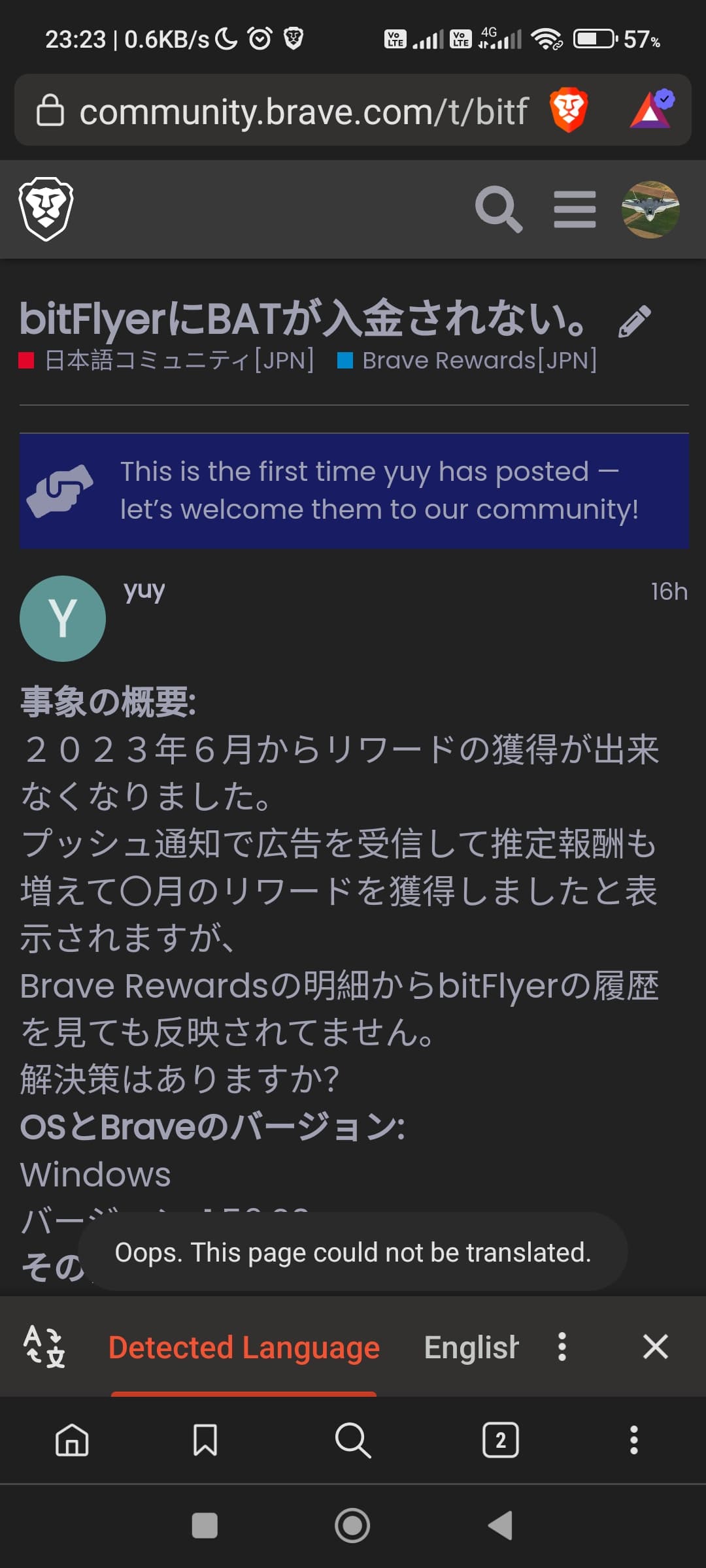Switch to Detected Language tab
706x1568 pixels.
coord(244,1347)
